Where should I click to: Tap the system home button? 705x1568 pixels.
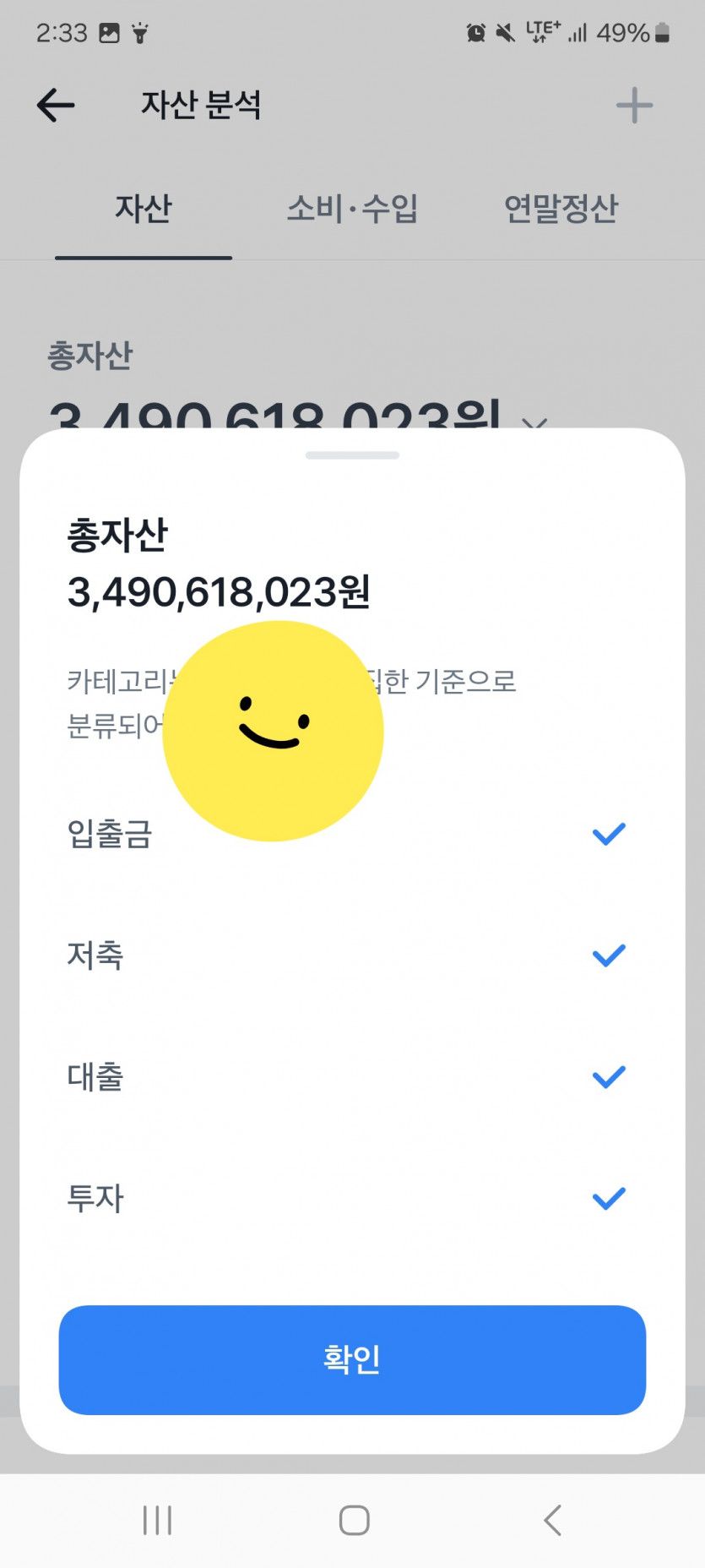[354, 1520]
